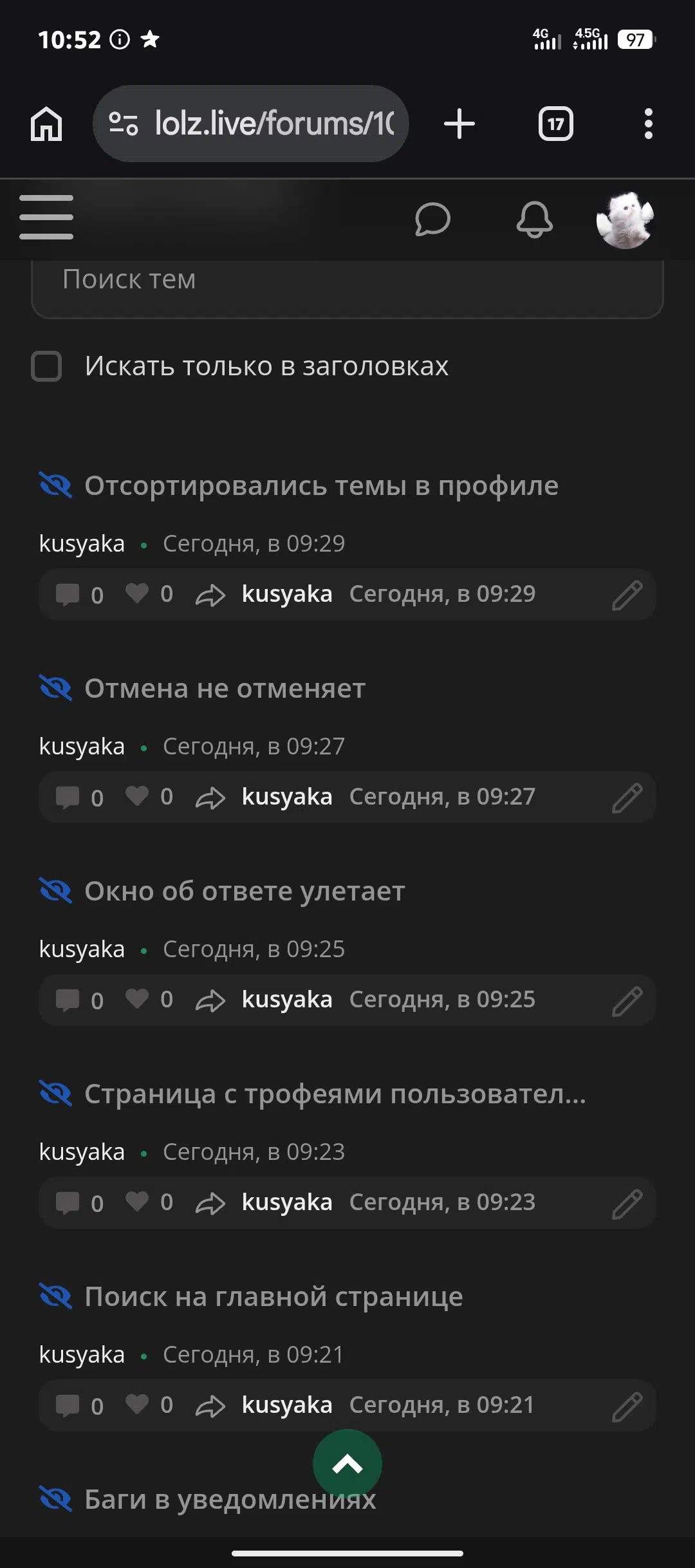
Task: Open thread 'Отсортировались темы в профиле'
Action: click(321, 486)
